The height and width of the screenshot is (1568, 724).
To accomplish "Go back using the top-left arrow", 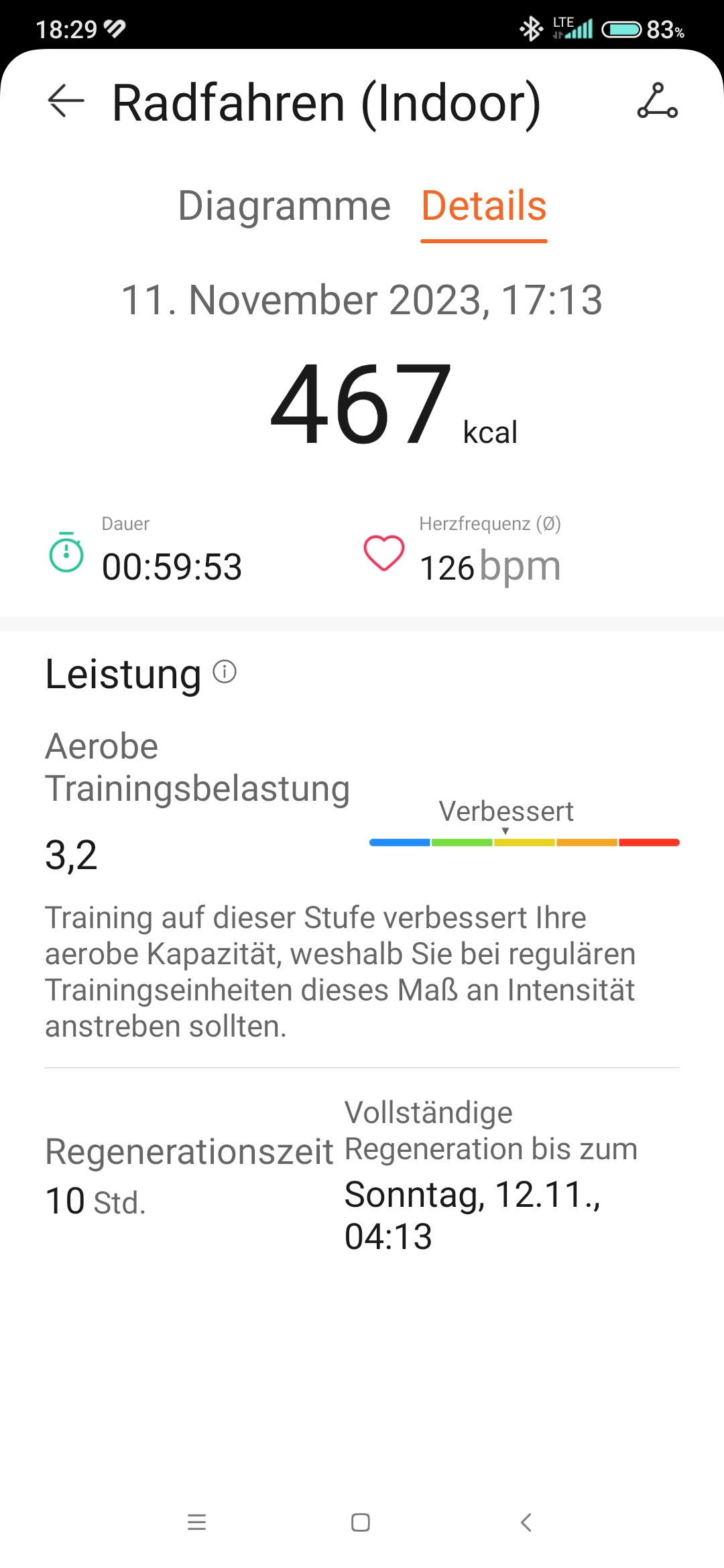I will (x=66, y=101).
